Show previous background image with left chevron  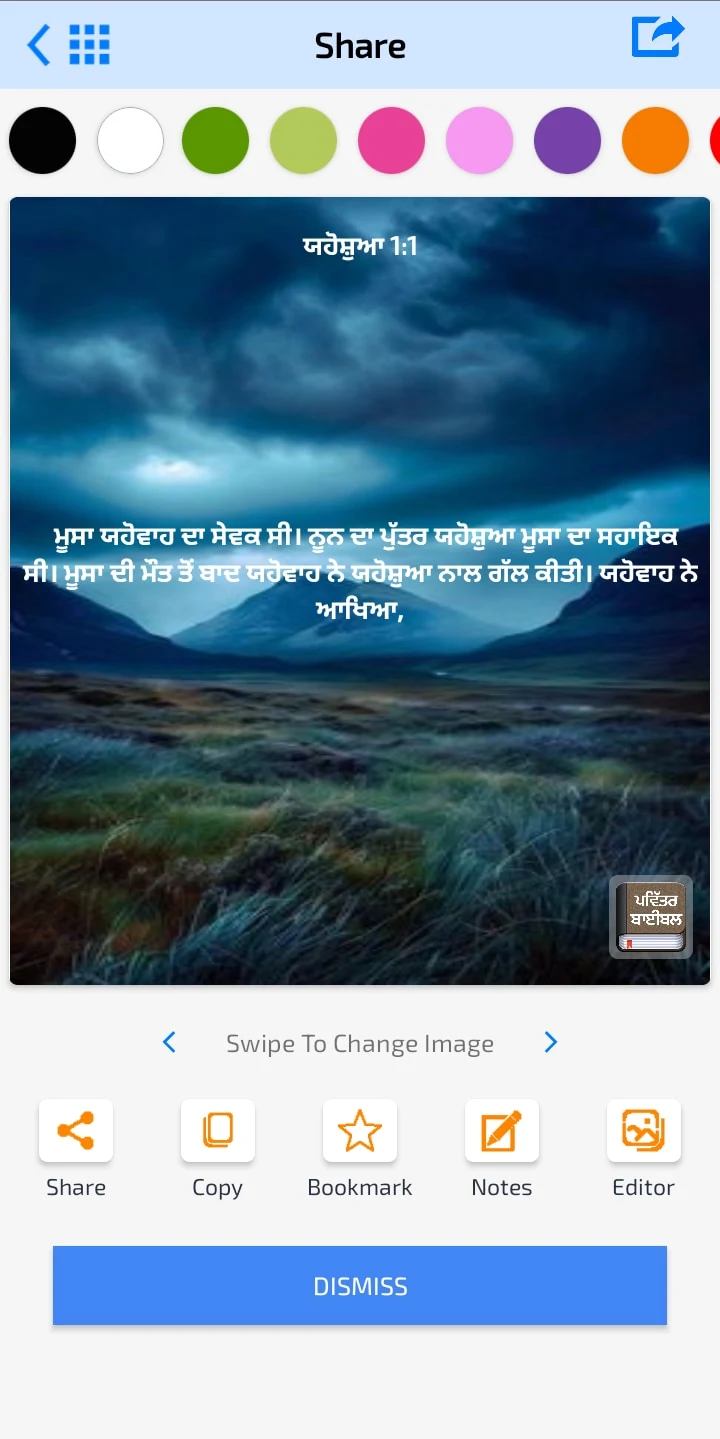[x=169, y=1043]
